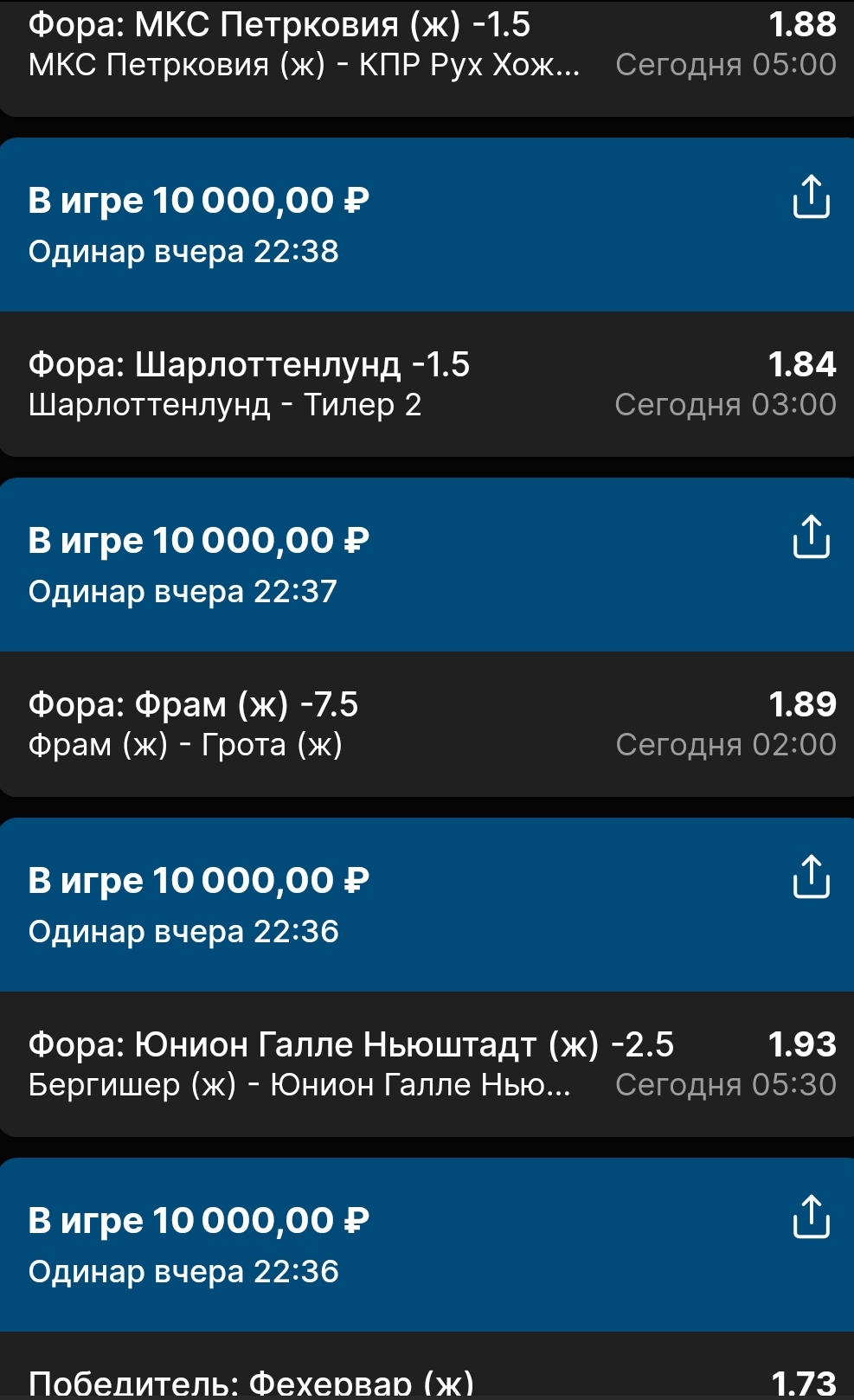Share the Юнион Галле Ньюштадт handicap bet
This screenshot has height=1400, width=854.
pos(811,877)
